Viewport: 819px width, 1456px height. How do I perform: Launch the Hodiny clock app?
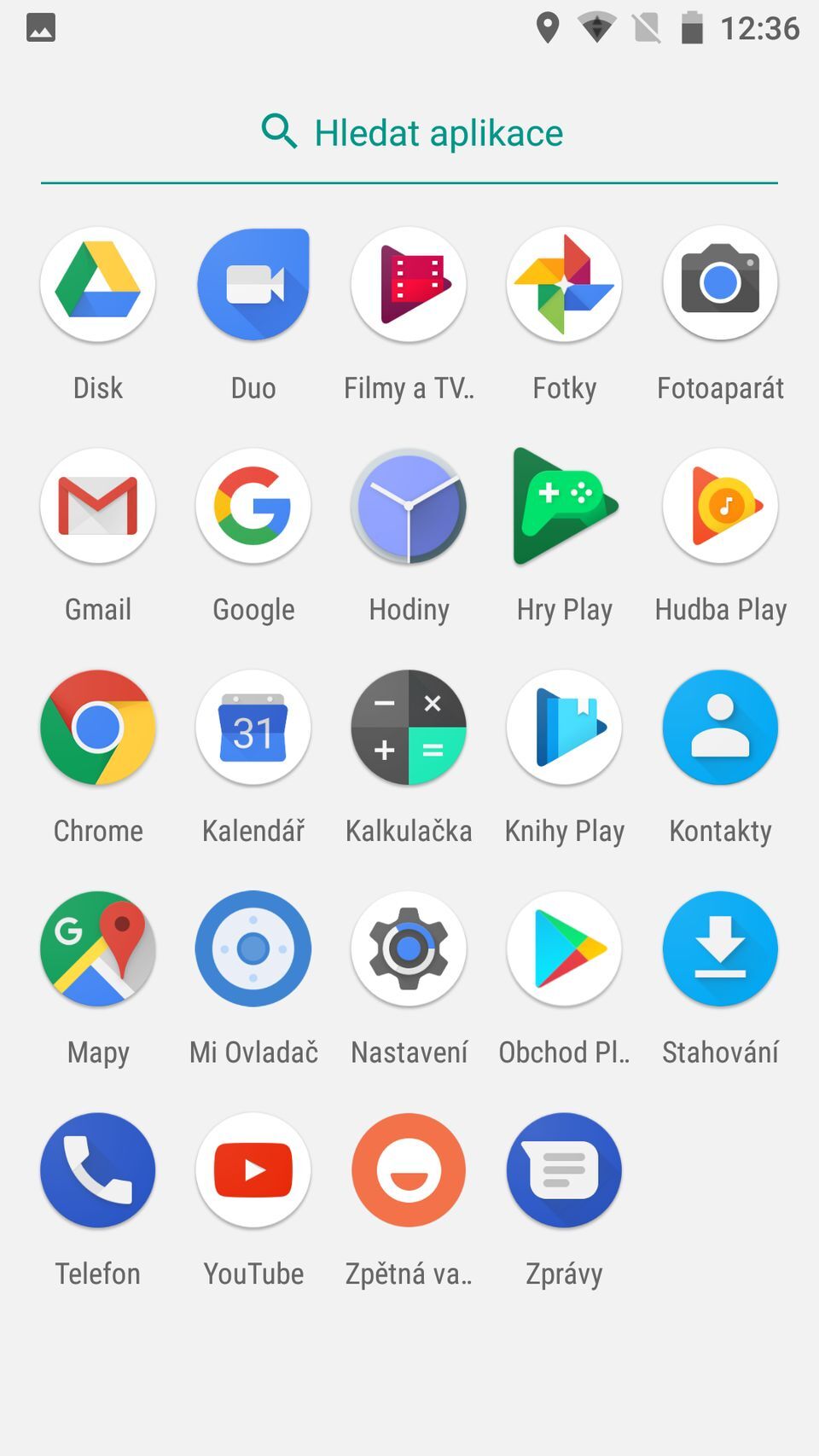point(409,506)
